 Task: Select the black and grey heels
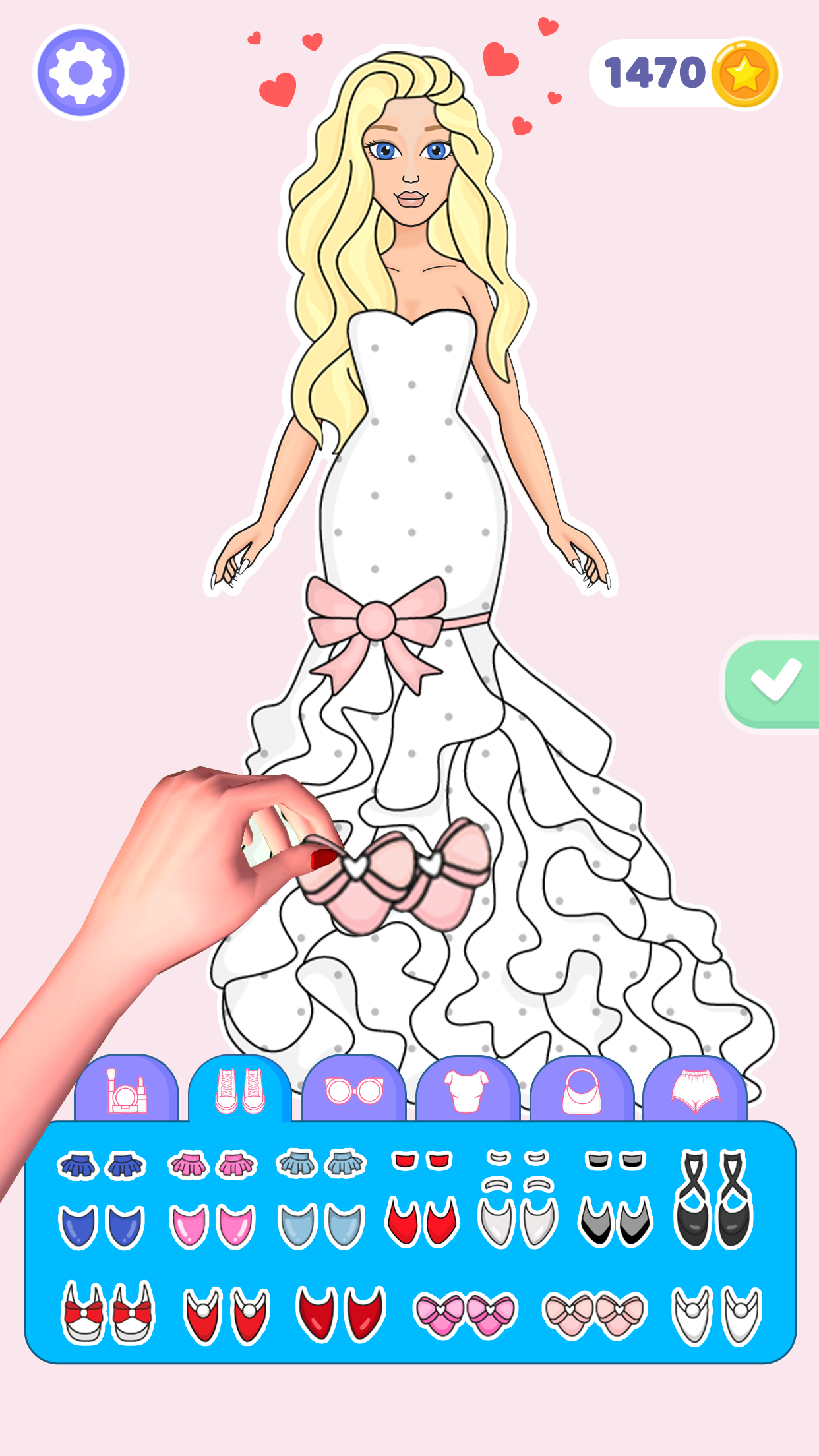tap(616, 1198)
